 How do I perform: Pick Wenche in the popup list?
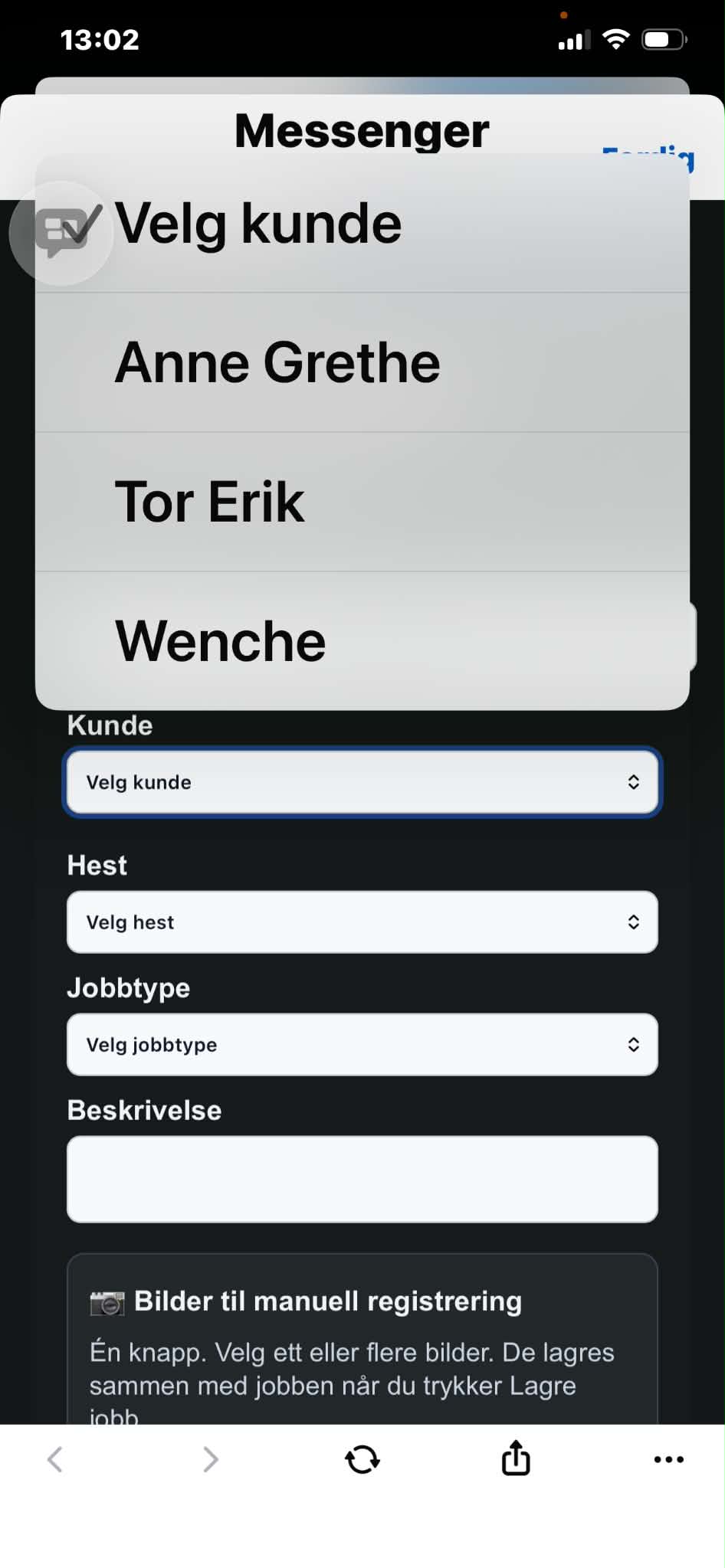[362, 641]
